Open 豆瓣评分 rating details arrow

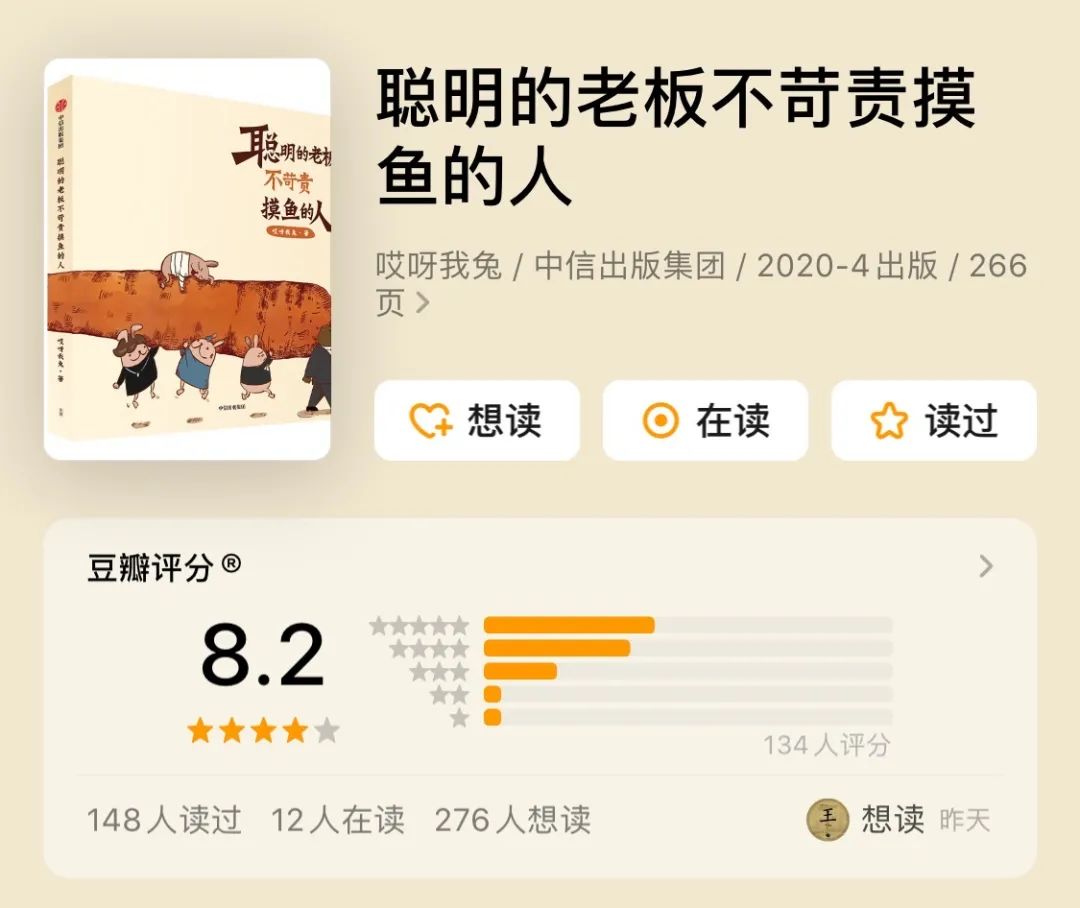tap(986, 567)
